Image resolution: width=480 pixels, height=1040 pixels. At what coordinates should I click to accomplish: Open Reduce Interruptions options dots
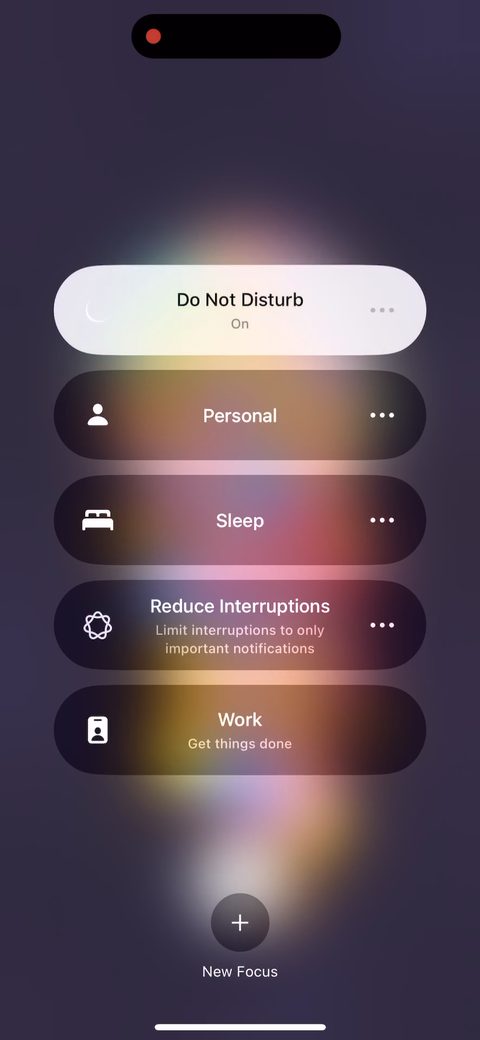tap(382, 625)
